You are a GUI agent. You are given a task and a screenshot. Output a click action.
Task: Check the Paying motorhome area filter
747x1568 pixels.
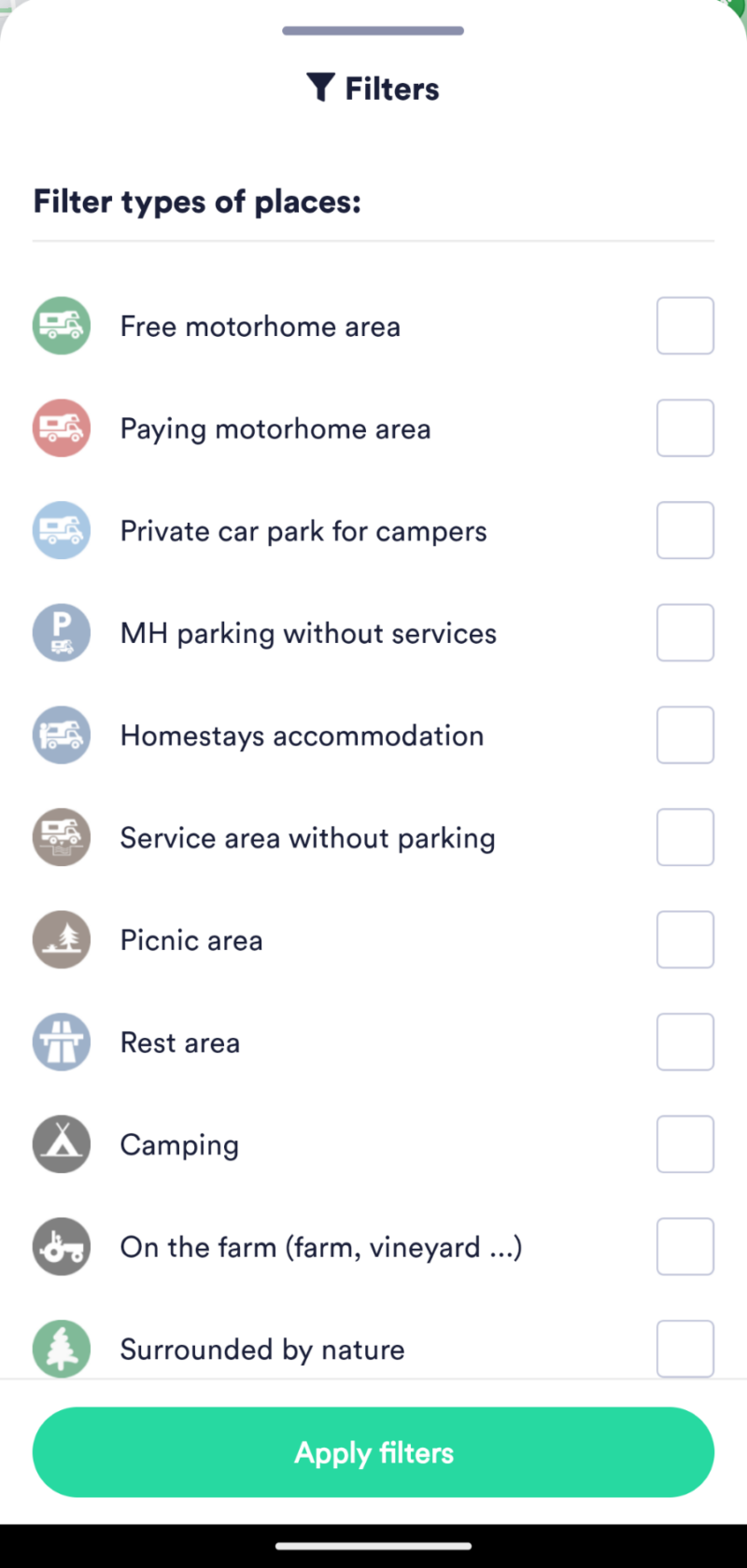(x=684, y=427)
